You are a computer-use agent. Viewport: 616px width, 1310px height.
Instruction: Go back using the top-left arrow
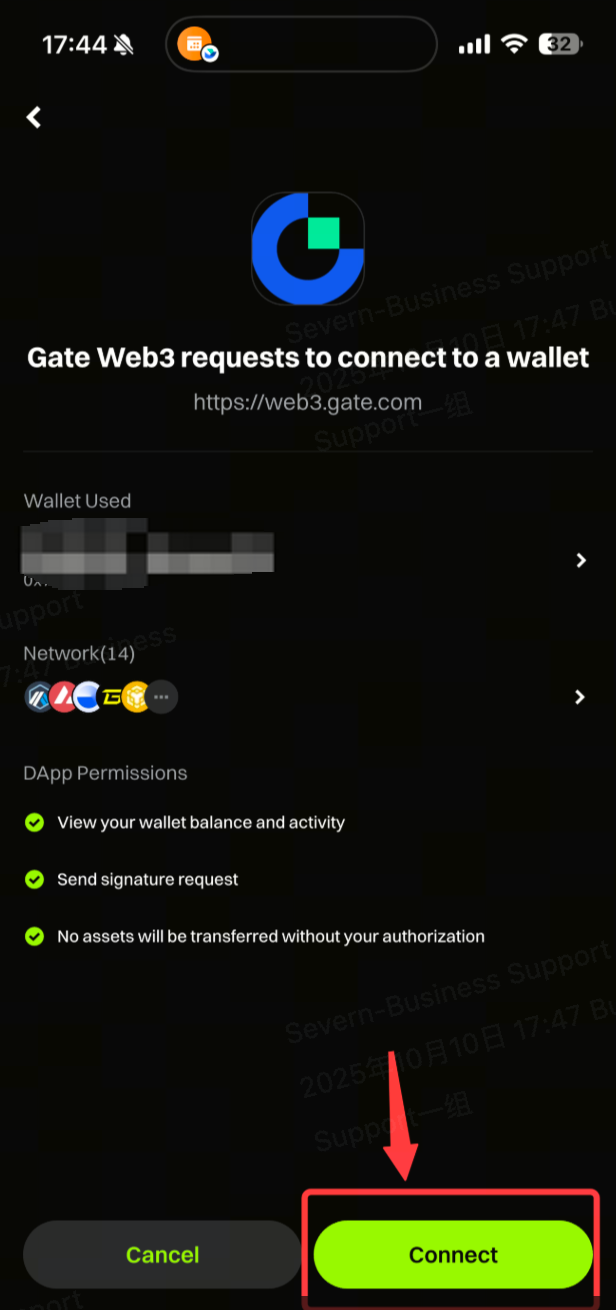34,118
